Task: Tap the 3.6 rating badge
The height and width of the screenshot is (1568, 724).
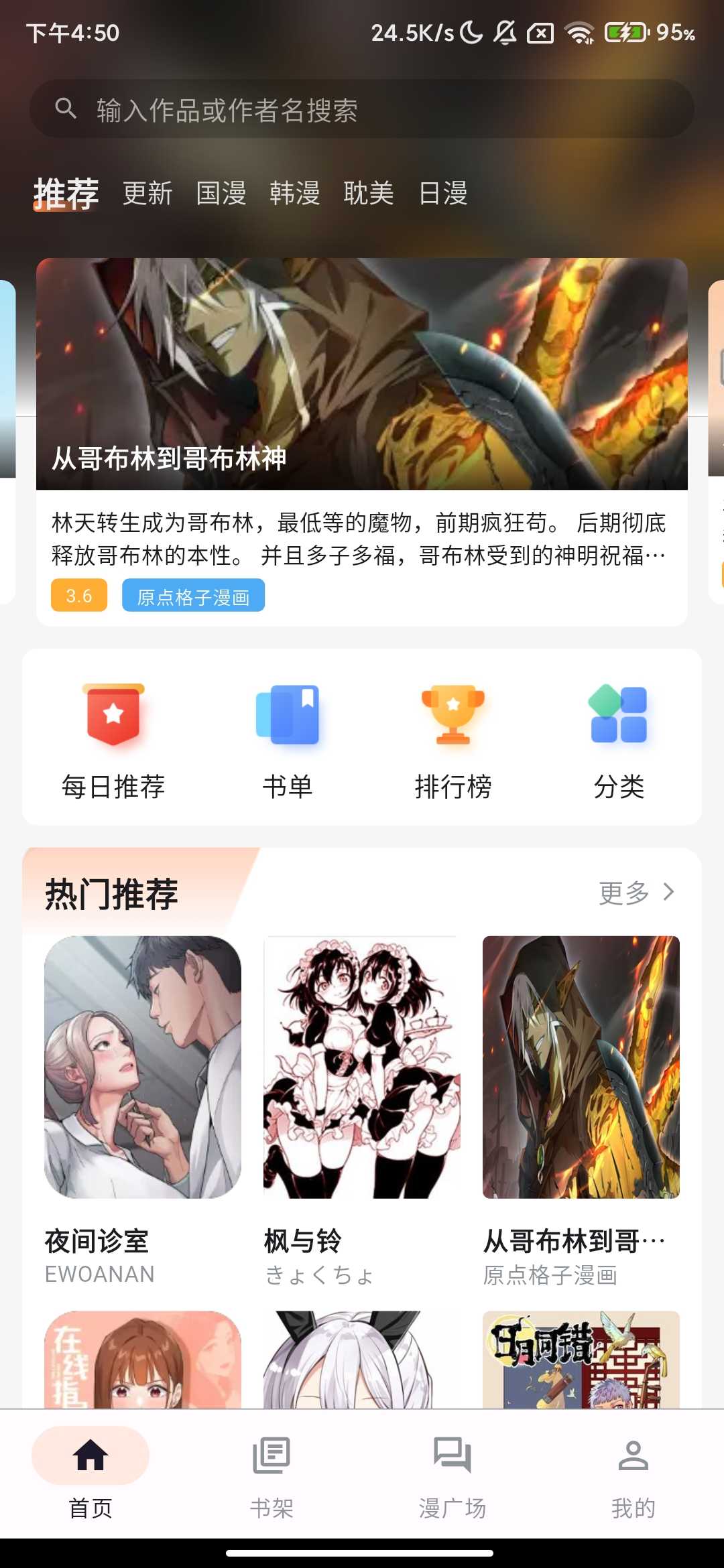Action: coord(79,594)
